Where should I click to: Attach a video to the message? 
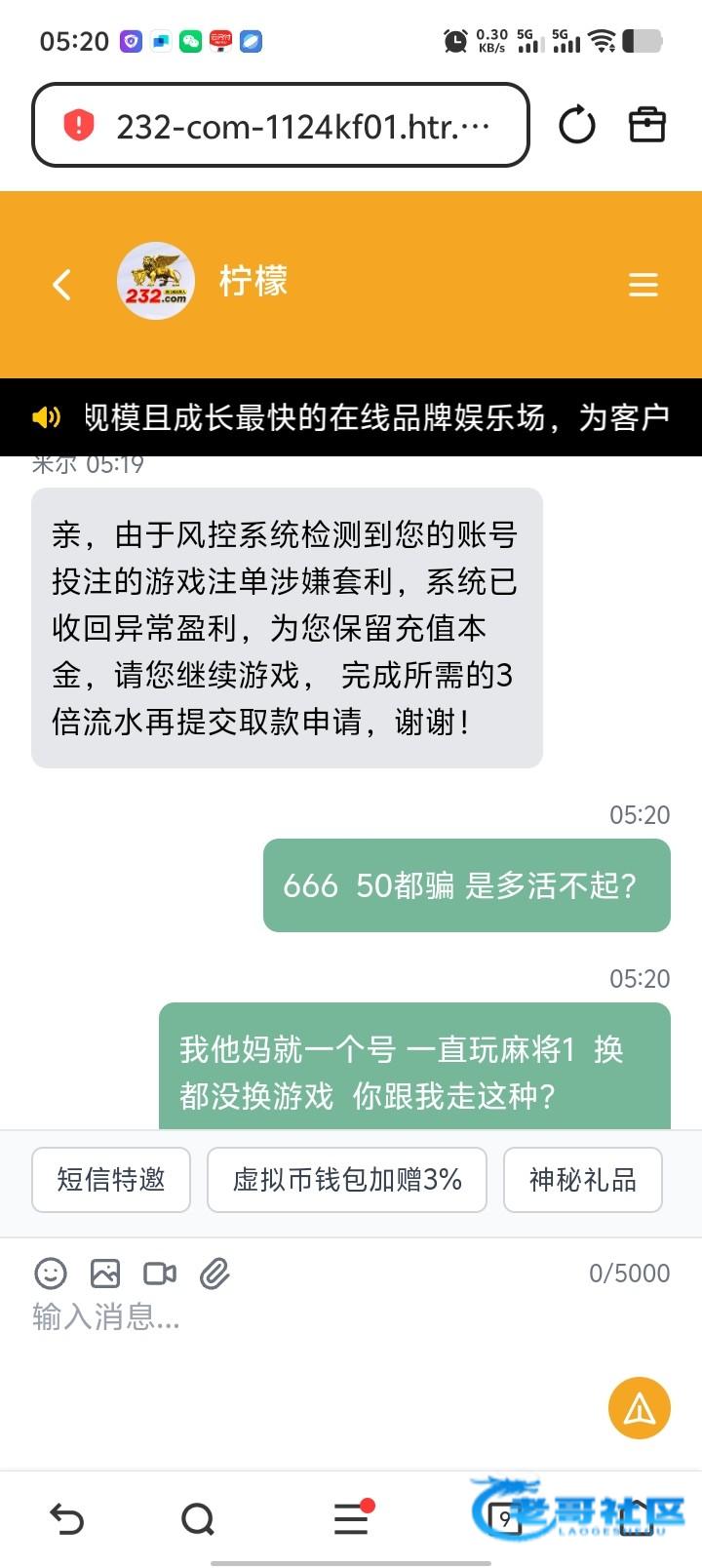[160, 1274]
